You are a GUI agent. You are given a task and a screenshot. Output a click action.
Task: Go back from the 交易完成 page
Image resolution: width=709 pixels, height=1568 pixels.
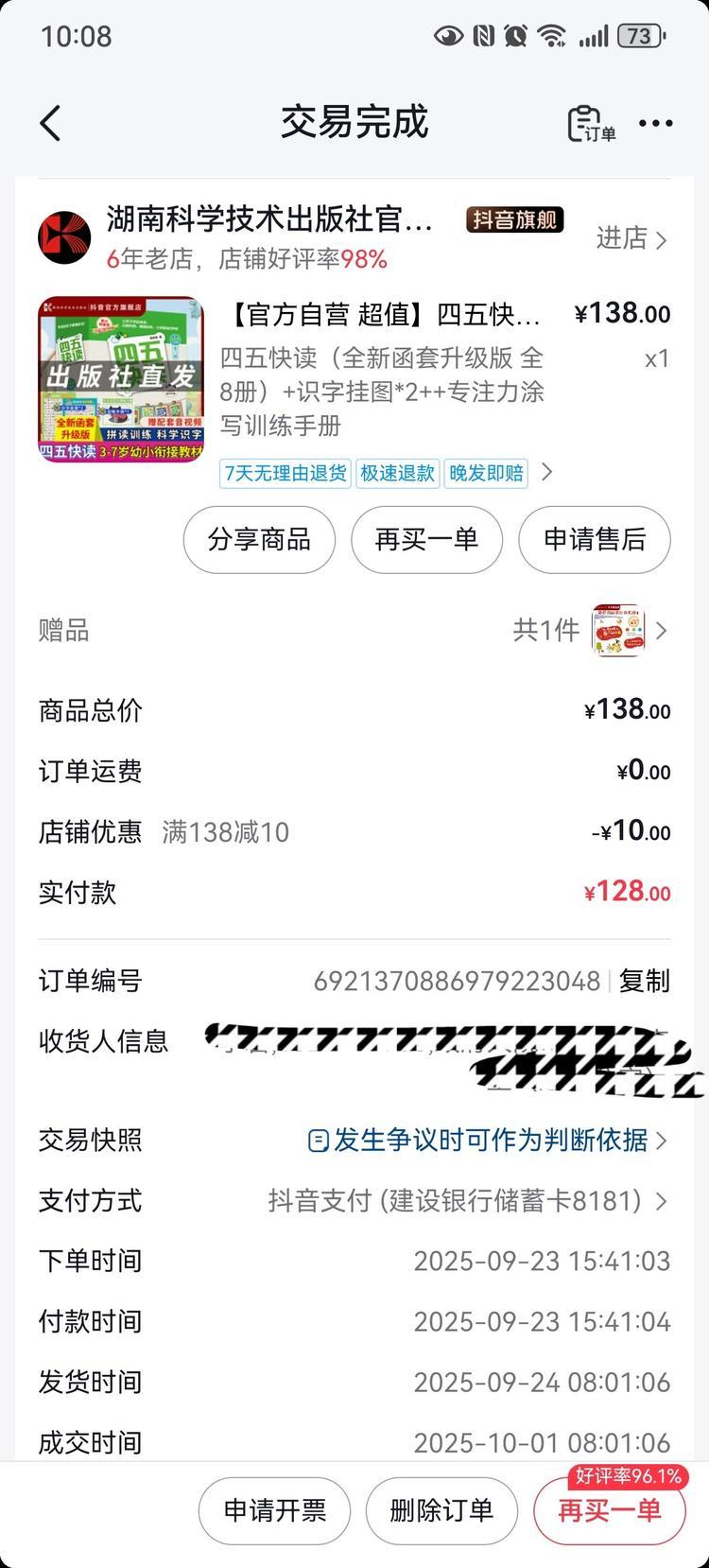(51, 123)
